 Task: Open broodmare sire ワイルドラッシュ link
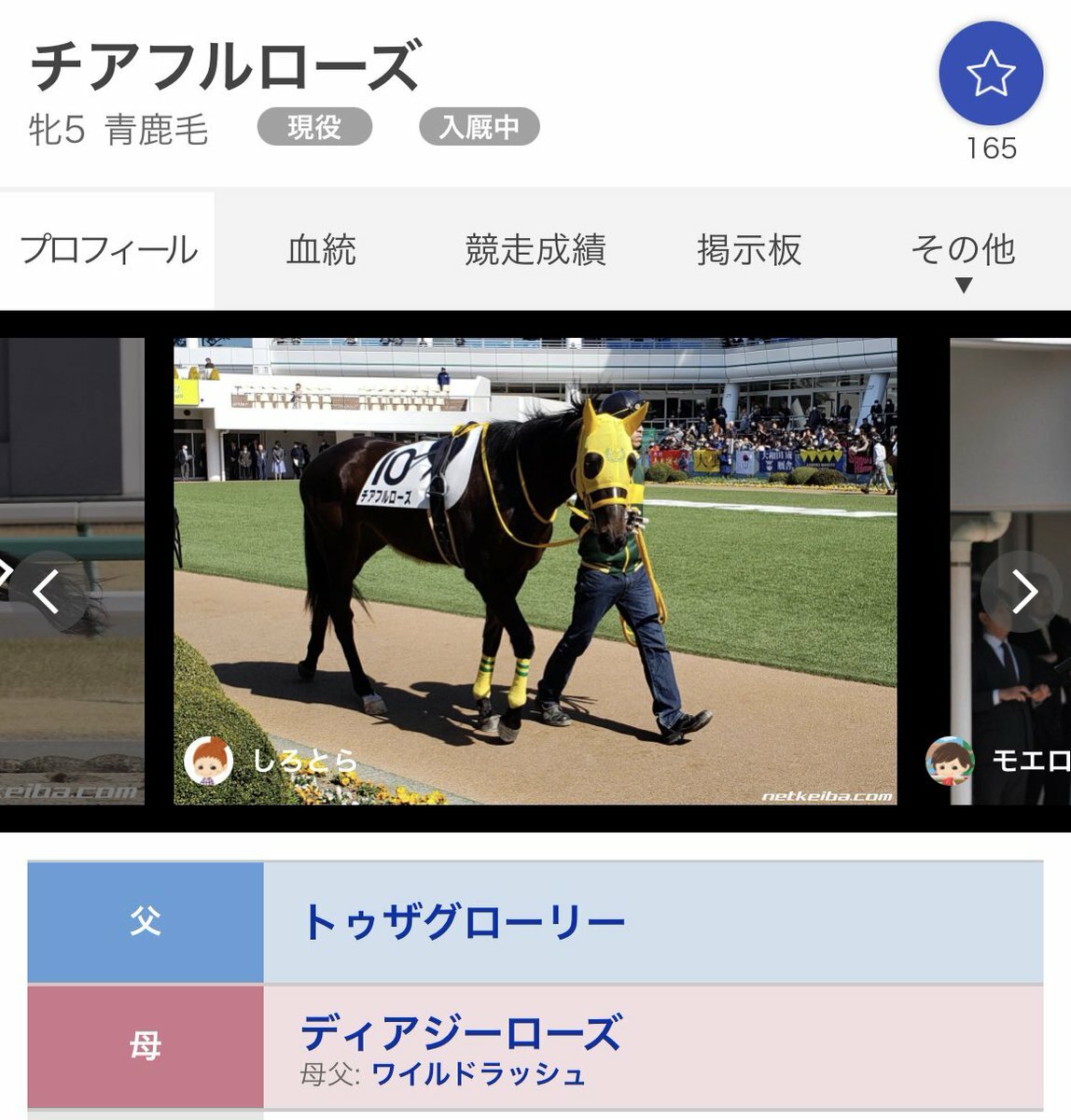point(479,1075)
